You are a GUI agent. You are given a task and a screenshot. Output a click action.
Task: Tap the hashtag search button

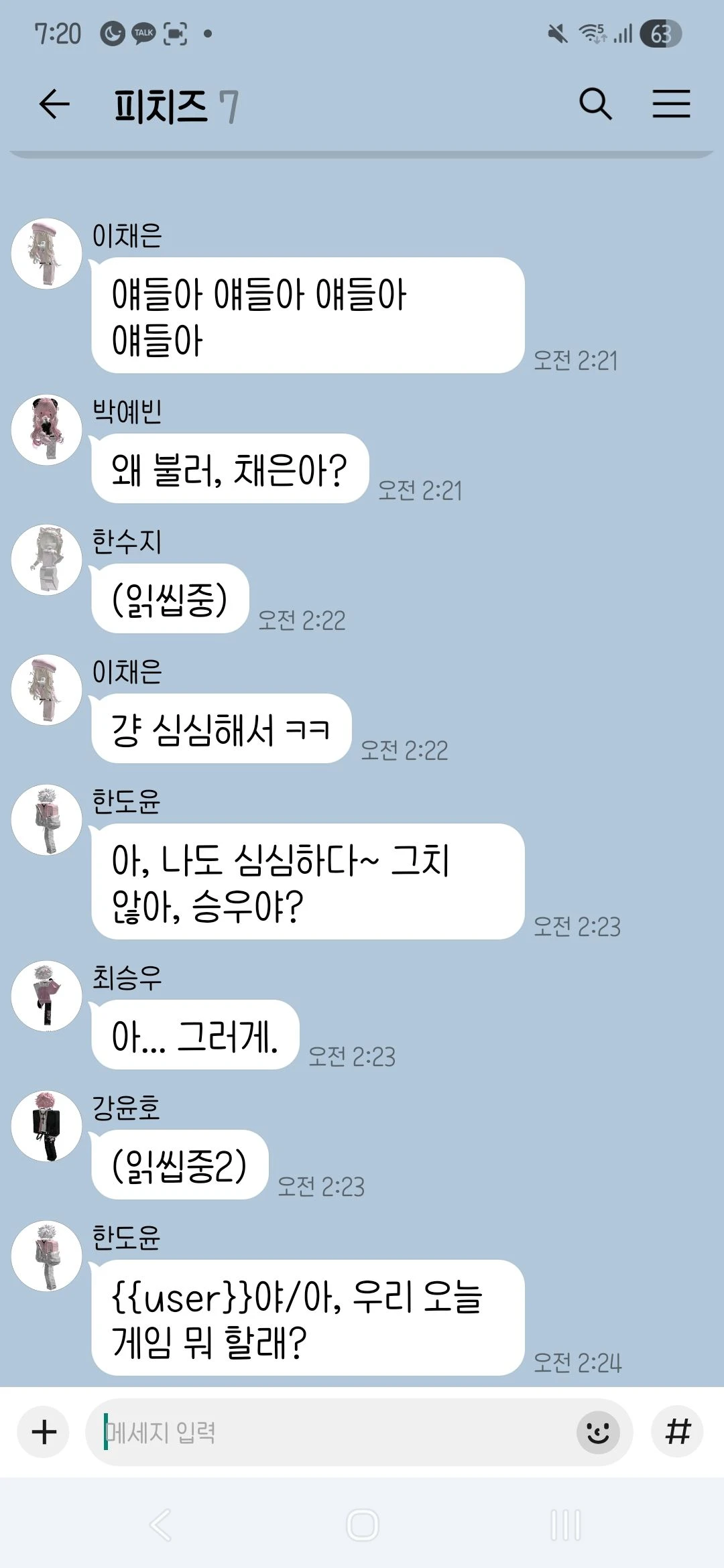coord(677,1432)
